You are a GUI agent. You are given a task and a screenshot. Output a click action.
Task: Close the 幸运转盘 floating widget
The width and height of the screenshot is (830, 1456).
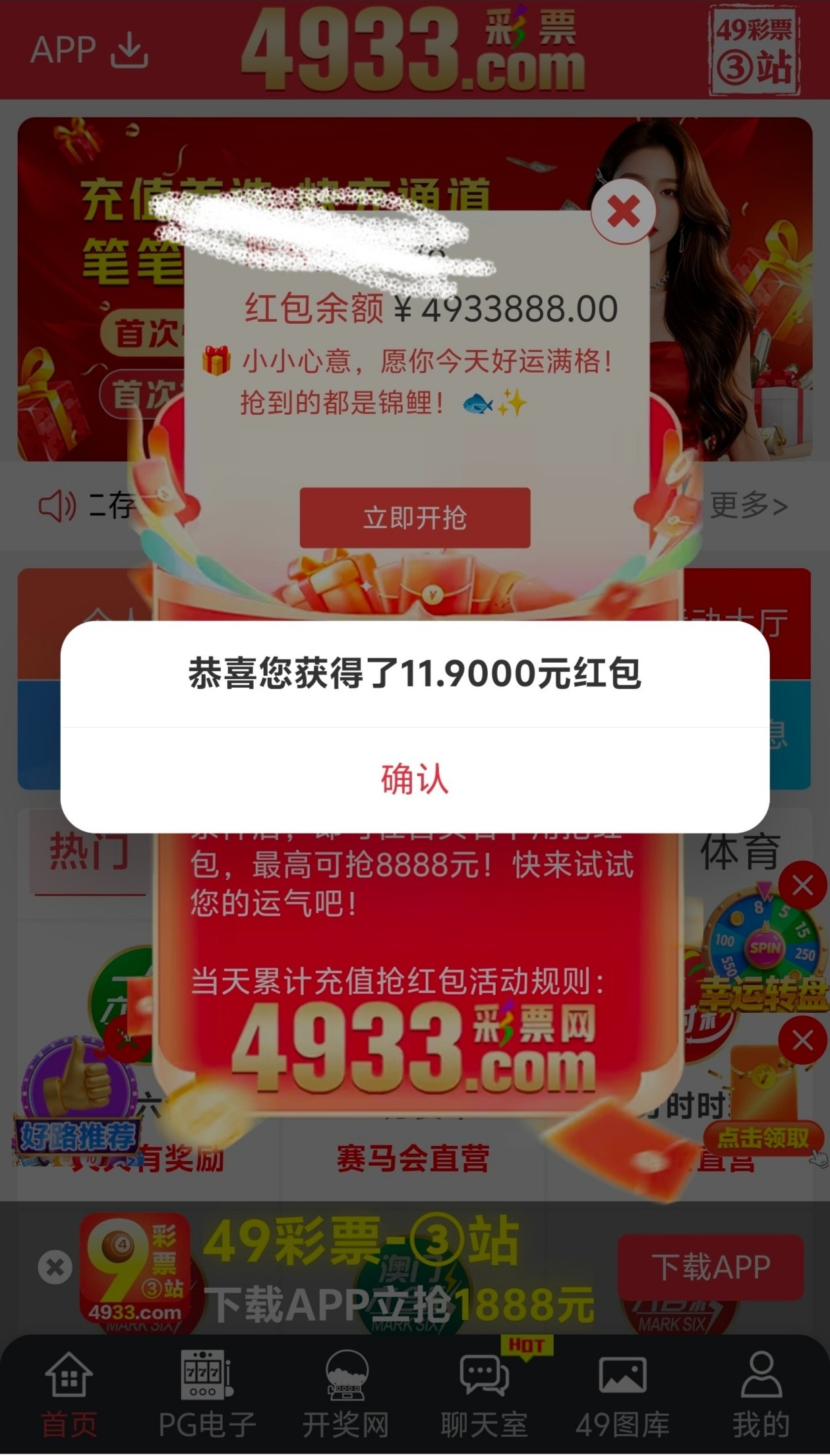tap(802, 886)
